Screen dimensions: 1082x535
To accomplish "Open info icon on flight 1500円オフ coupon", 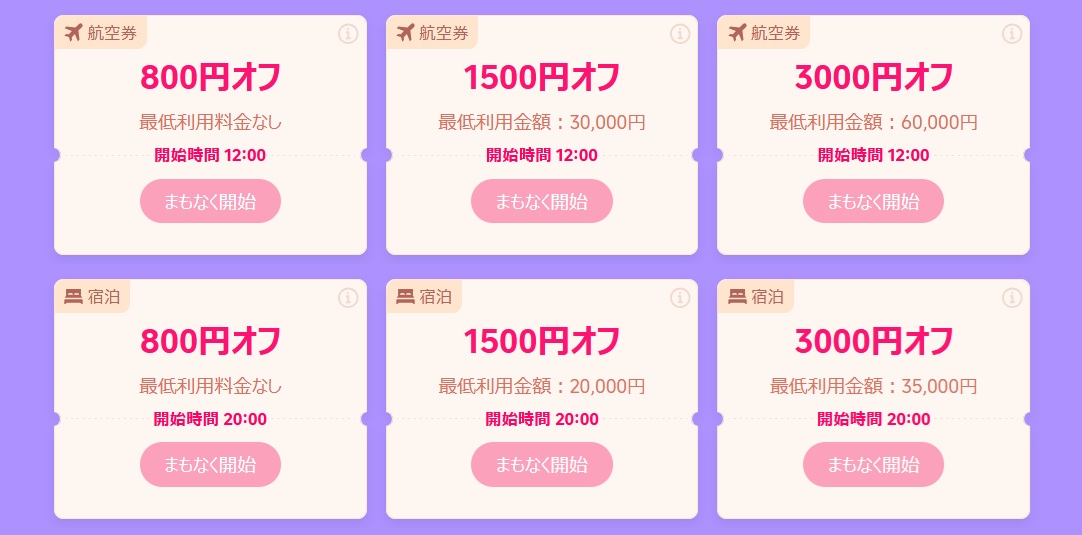I will 680,34.
